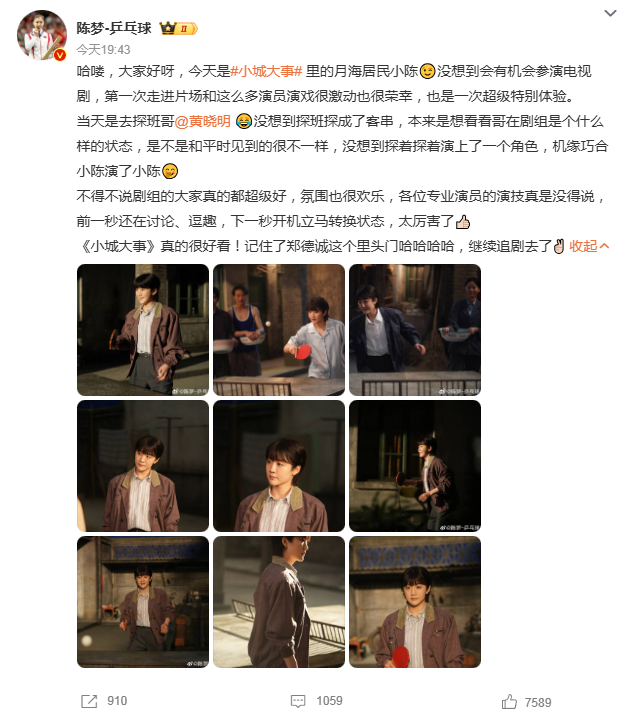The image size is (633, 718).
Task: Open the top-row last photo
Action: (x=415, y=330)
